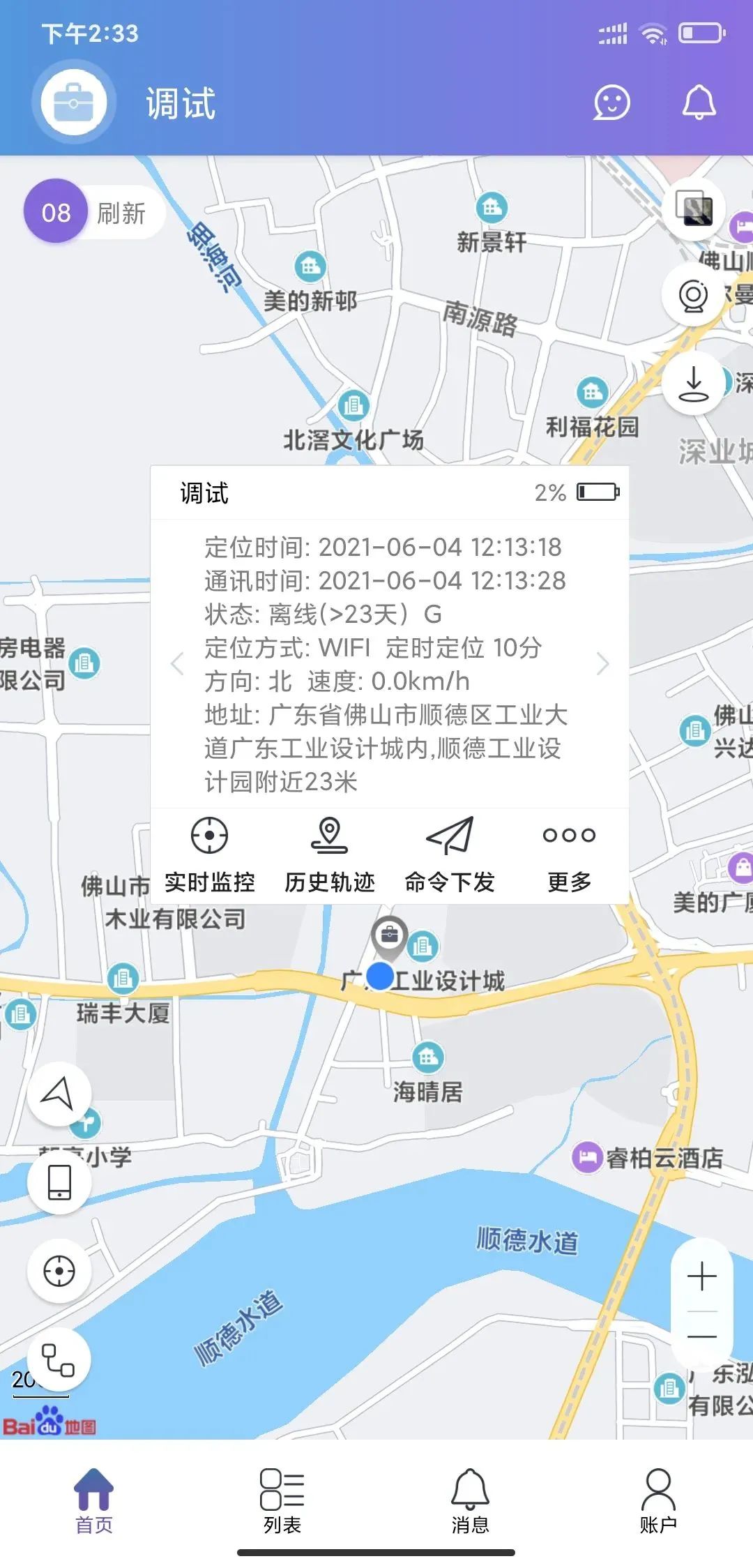
Task: Click the download icon on the map
Action: (x=692, y=383)
